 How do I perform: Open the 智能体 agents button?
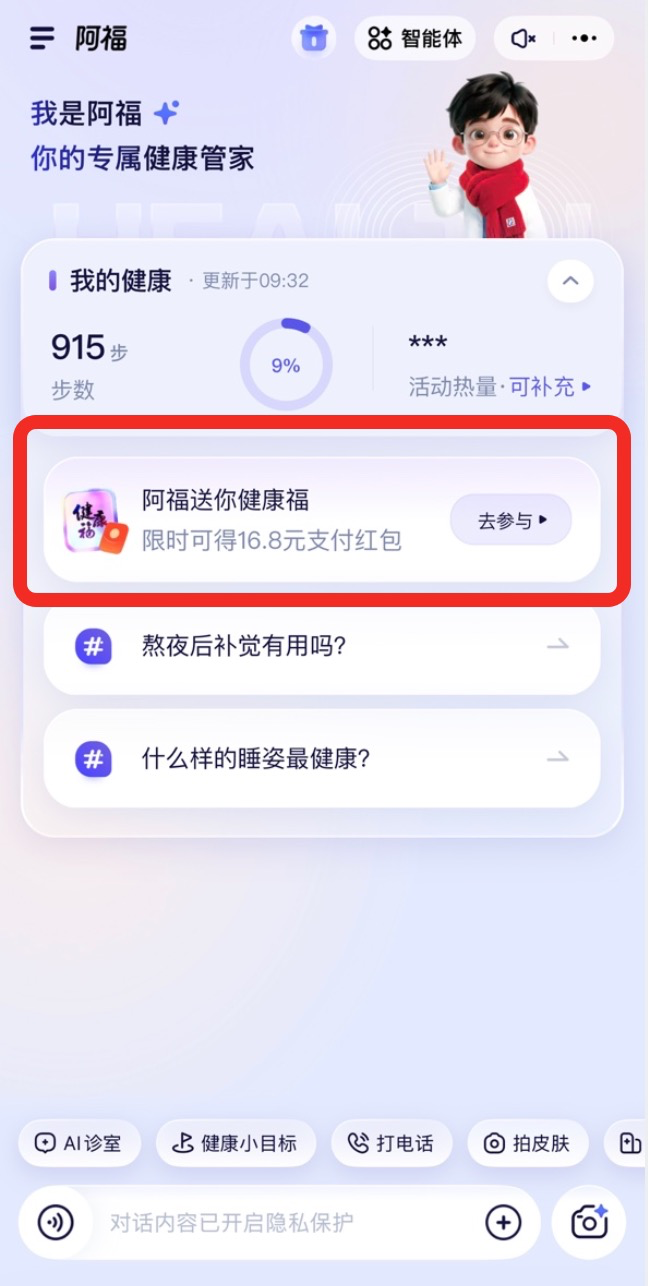point(415,39)
